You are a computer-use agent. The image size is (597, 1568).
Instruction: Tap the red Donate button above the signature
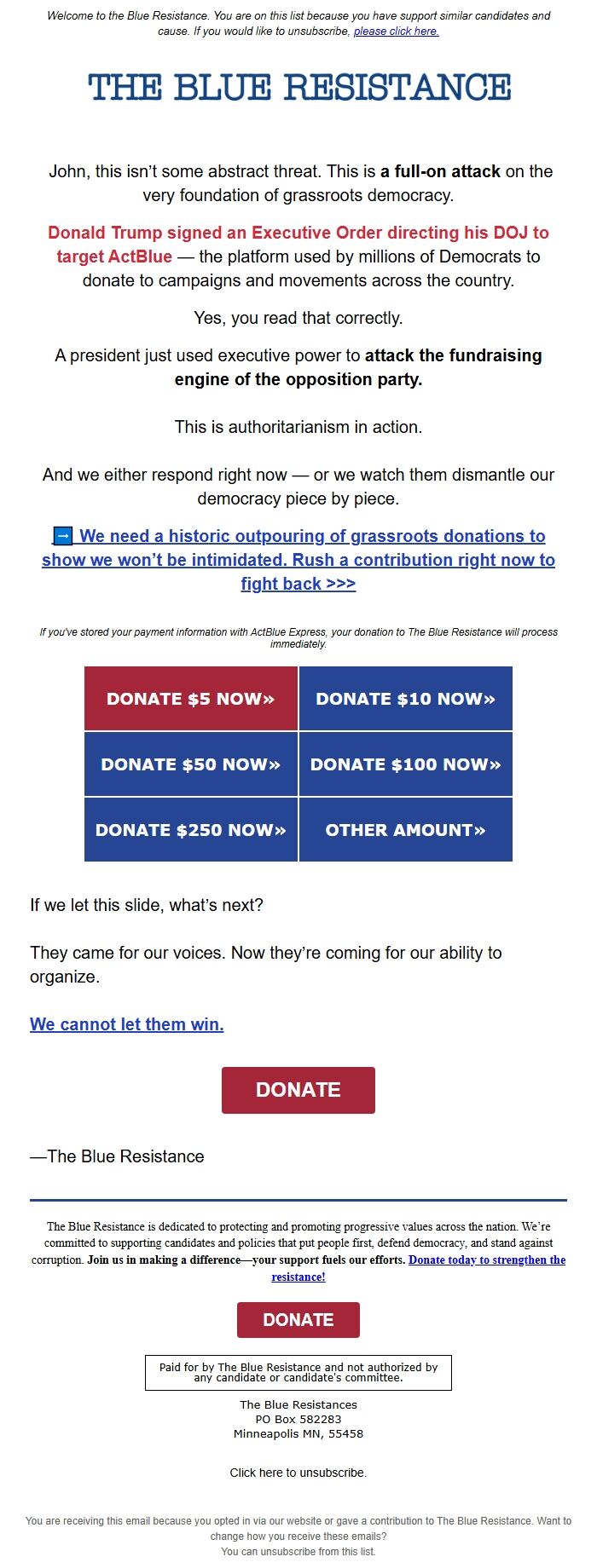click(298, 1090)
